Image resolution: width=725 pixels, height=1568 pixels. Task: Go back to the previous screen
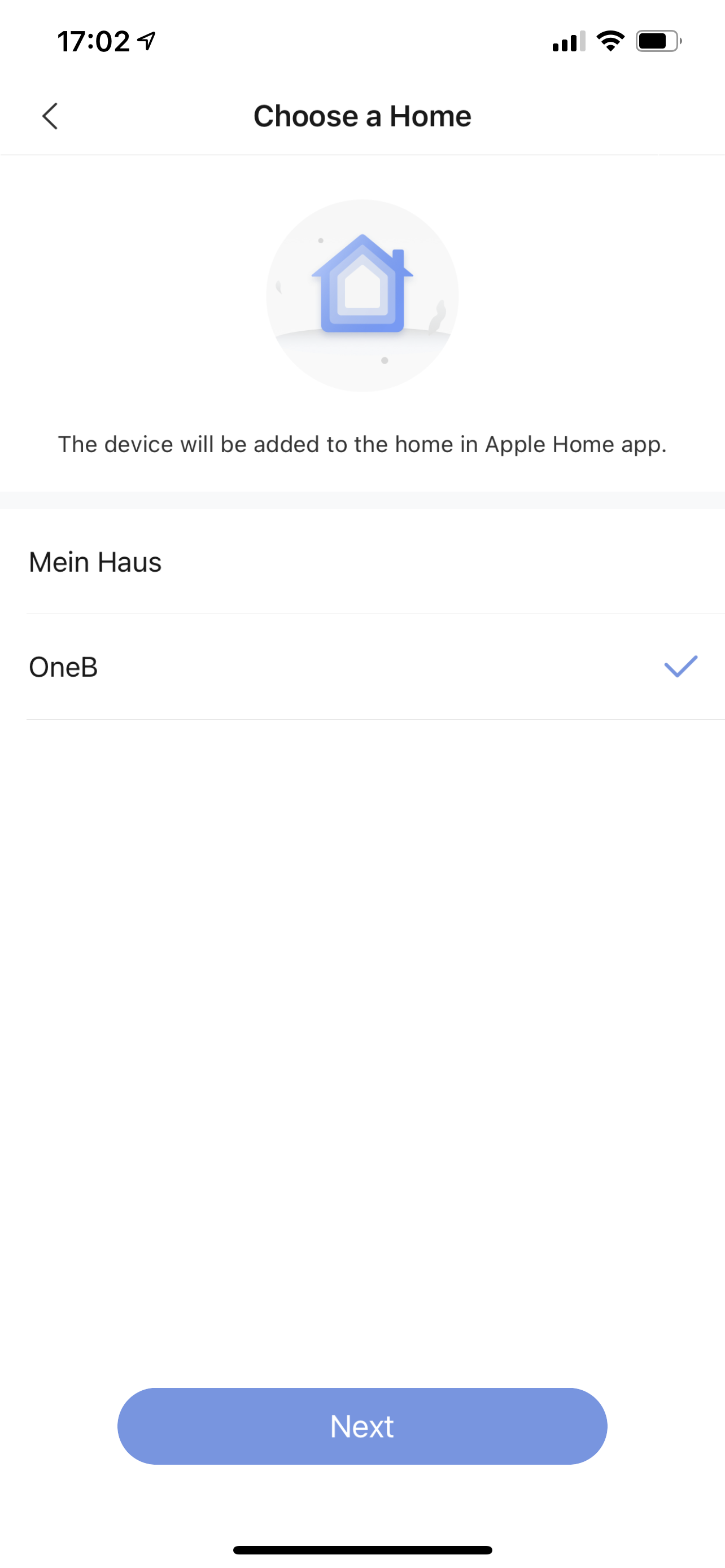[x=50, y=116]
